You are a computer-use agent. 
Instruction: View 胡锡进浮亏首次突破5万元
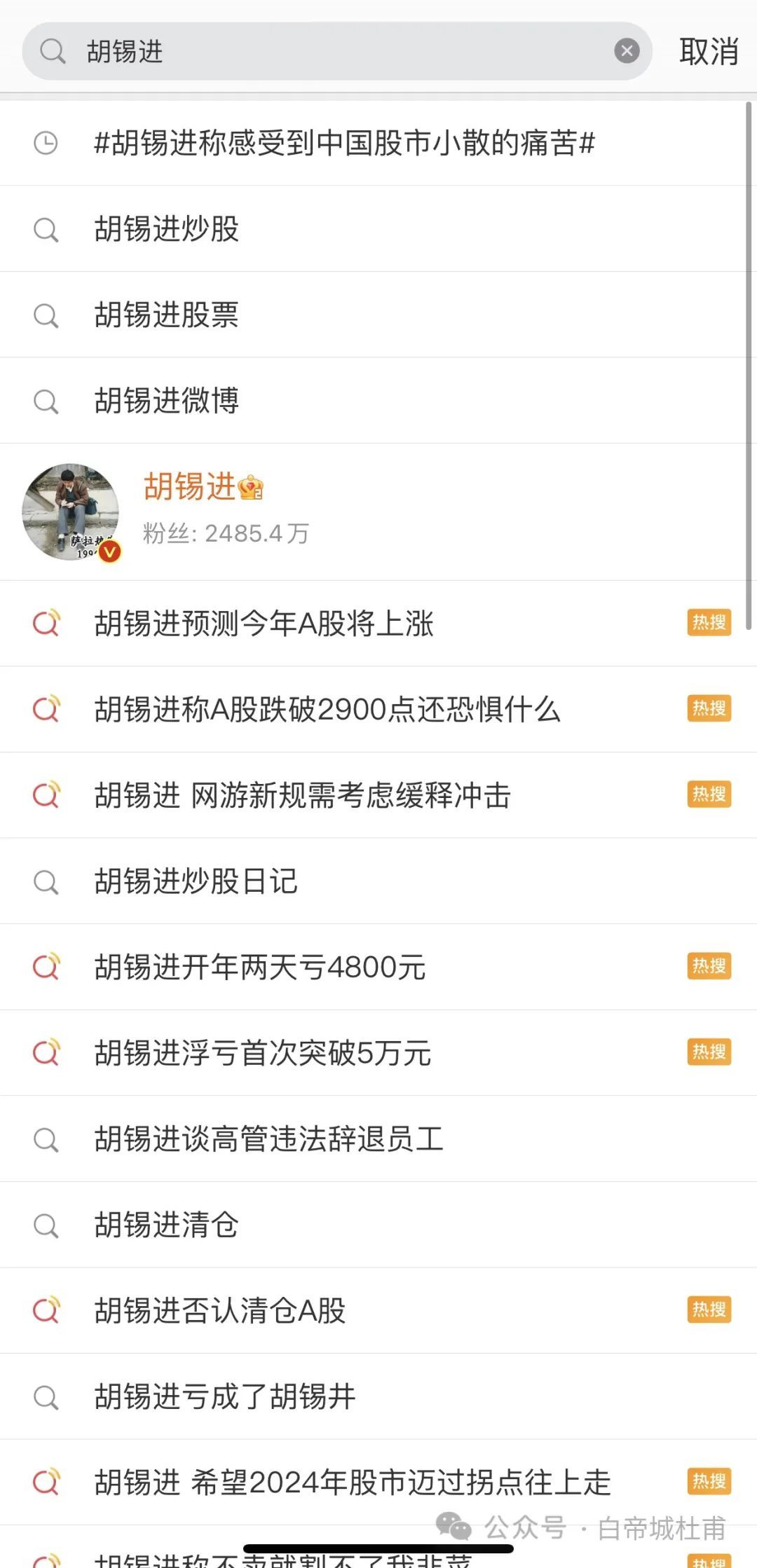pos(263,1053)
